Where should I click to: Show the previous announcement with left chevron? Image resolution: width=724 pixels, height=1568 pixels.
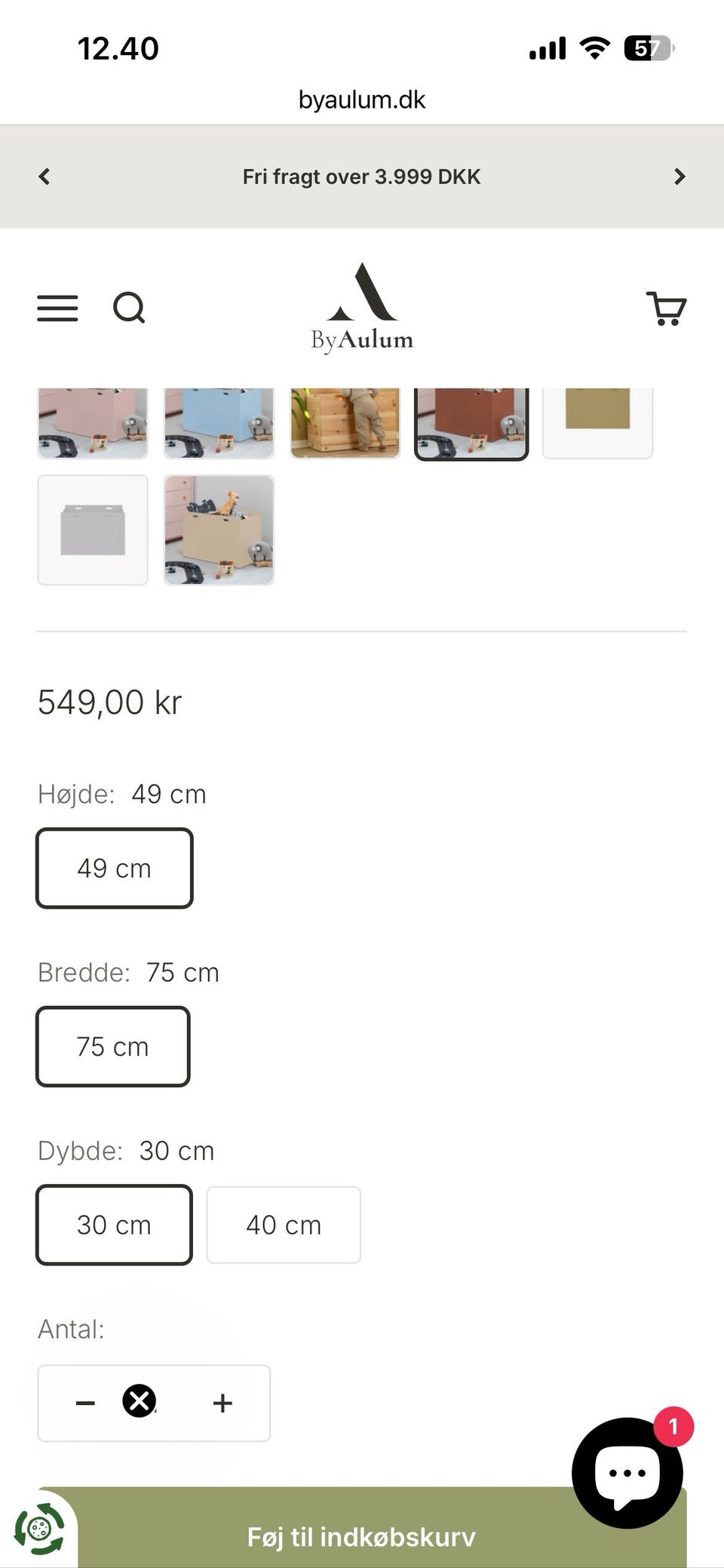click(44, 177)
